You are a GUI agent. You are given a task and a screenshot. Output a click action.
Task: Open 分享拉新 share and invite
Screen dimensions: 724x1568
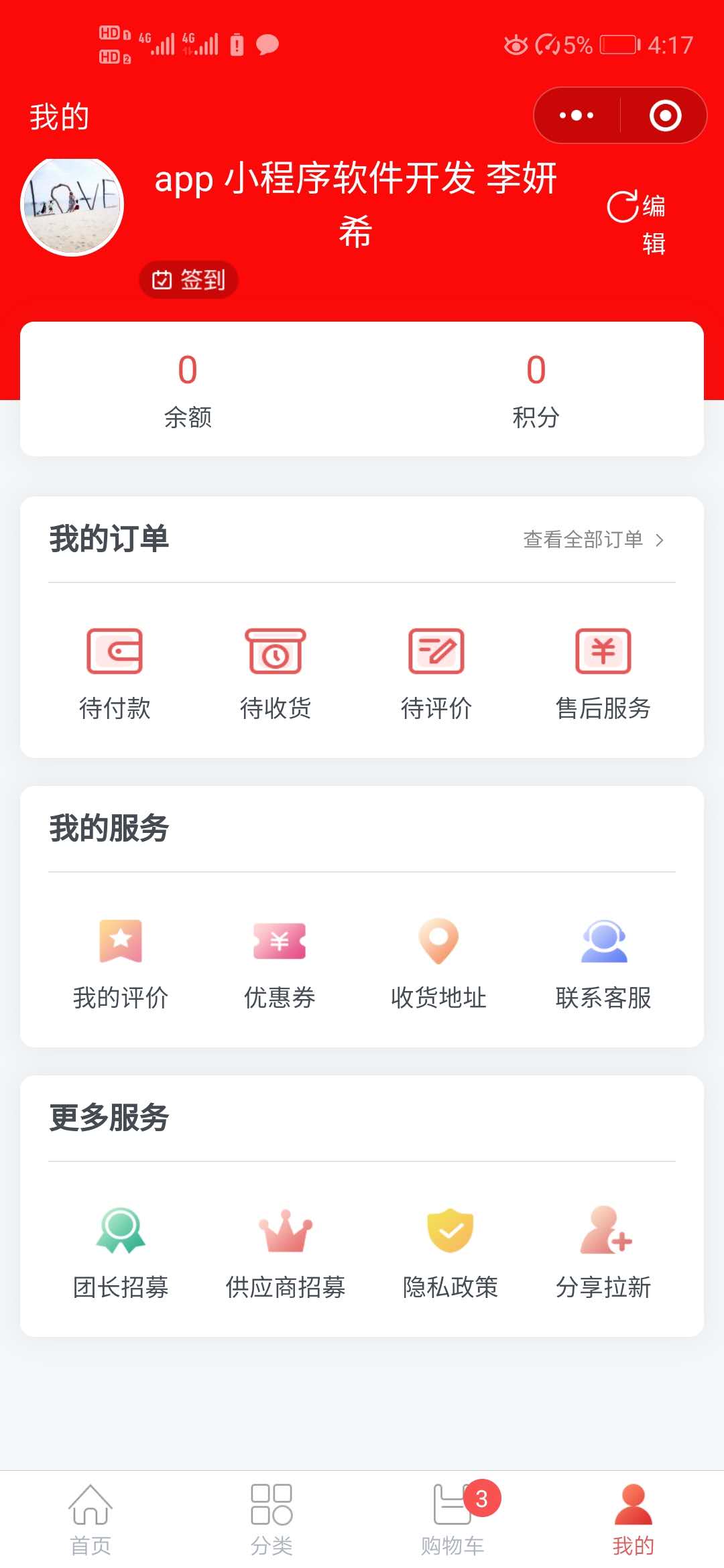pyautogui.click(x=603, y=1252)
